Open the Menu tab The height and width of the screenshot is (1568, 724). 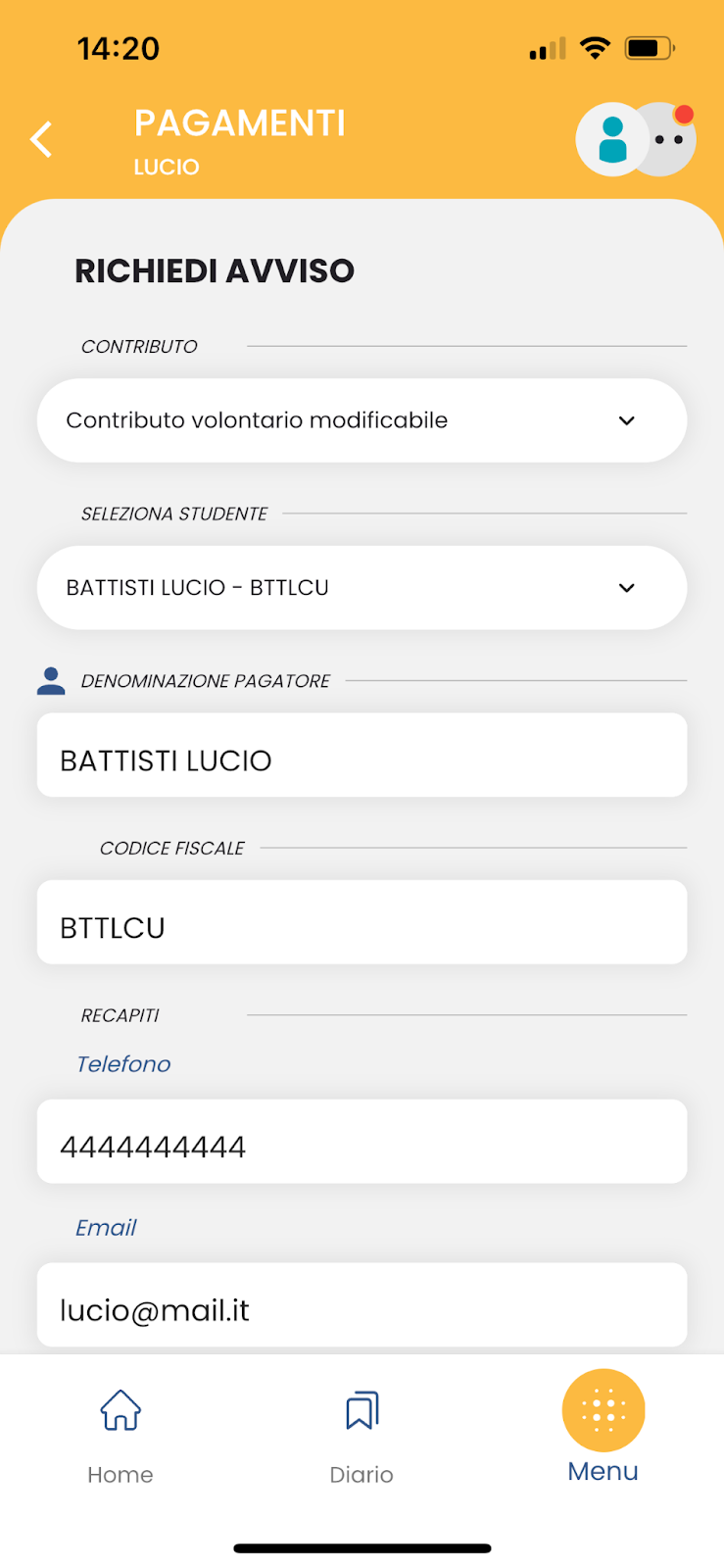point(603,1427)
